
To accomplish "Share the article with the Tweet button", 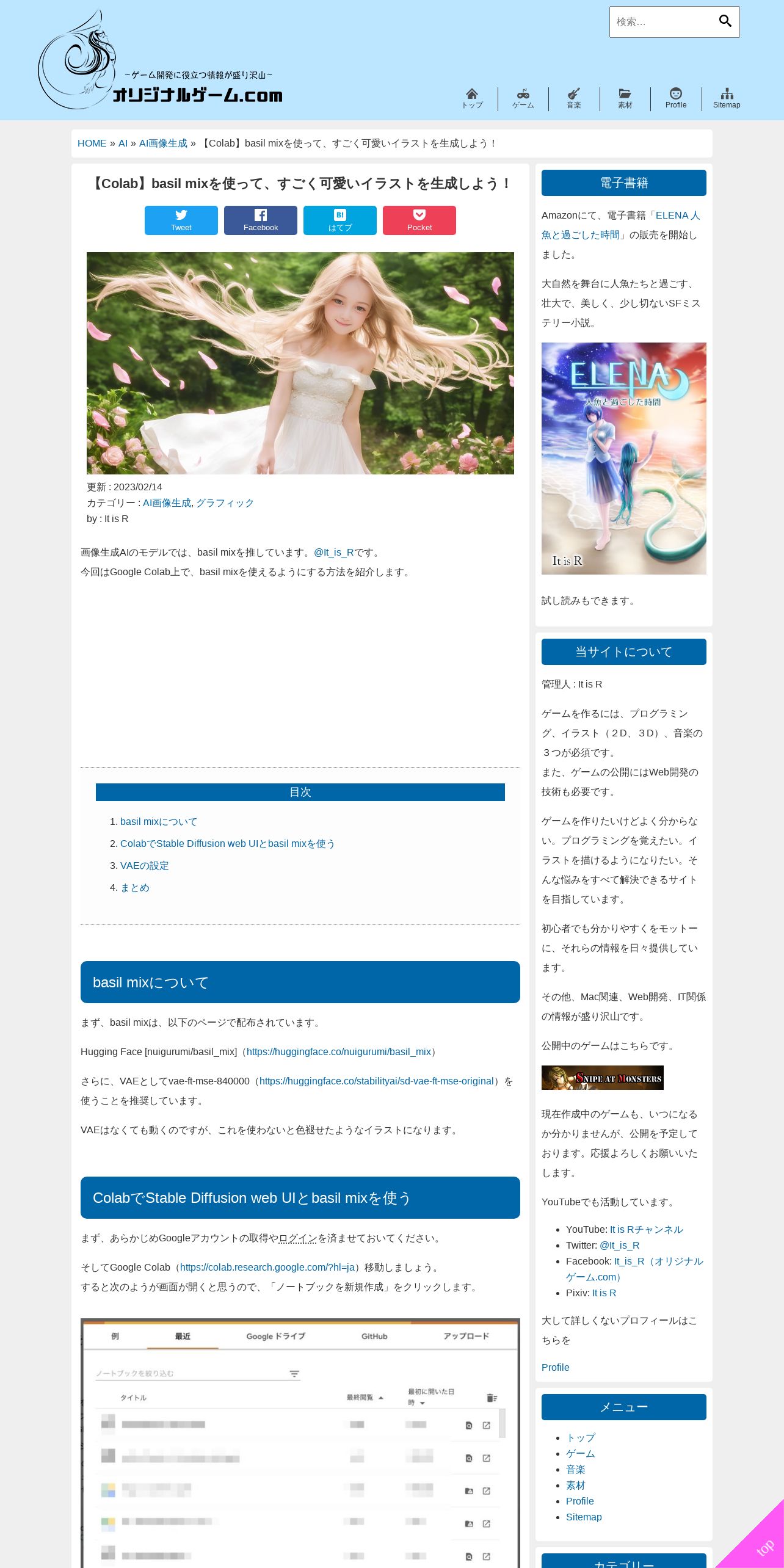I will [181, 220].
